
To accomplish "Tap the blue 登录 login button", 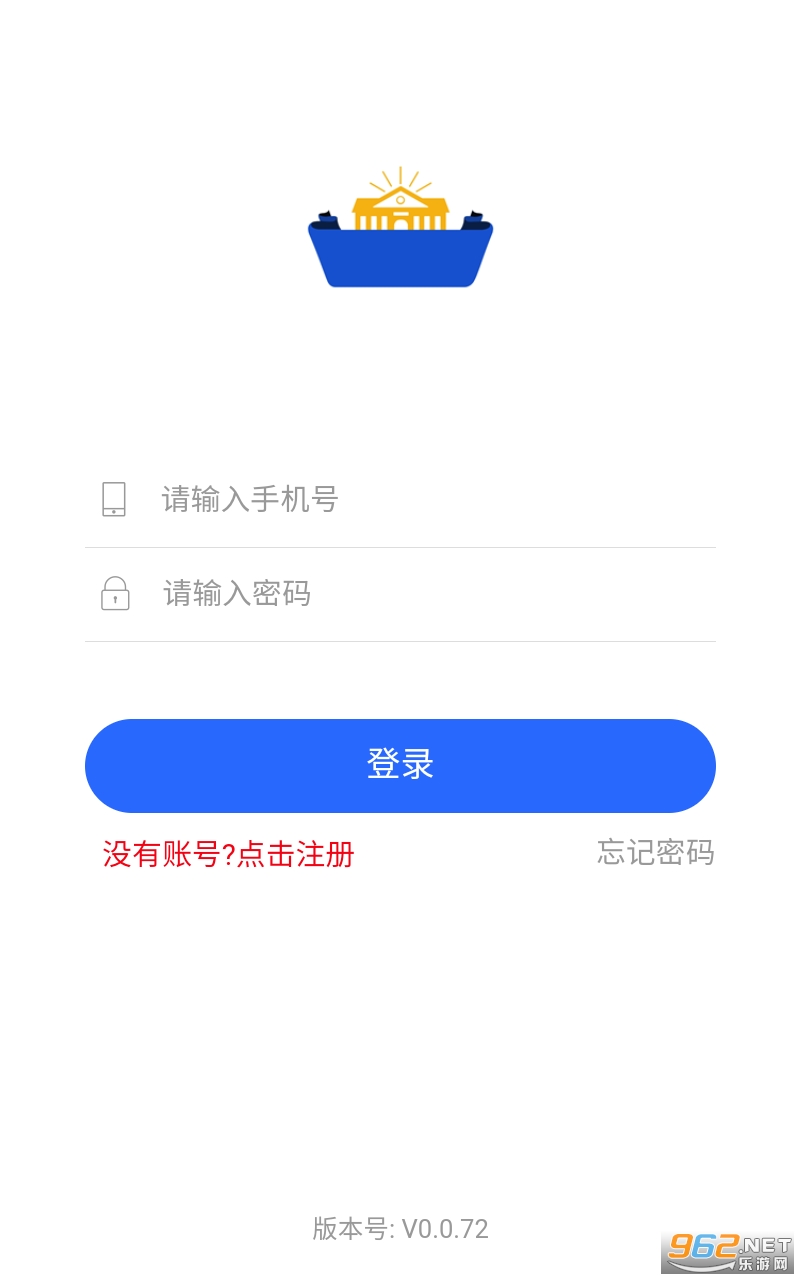I will click(x=400, y=765).
